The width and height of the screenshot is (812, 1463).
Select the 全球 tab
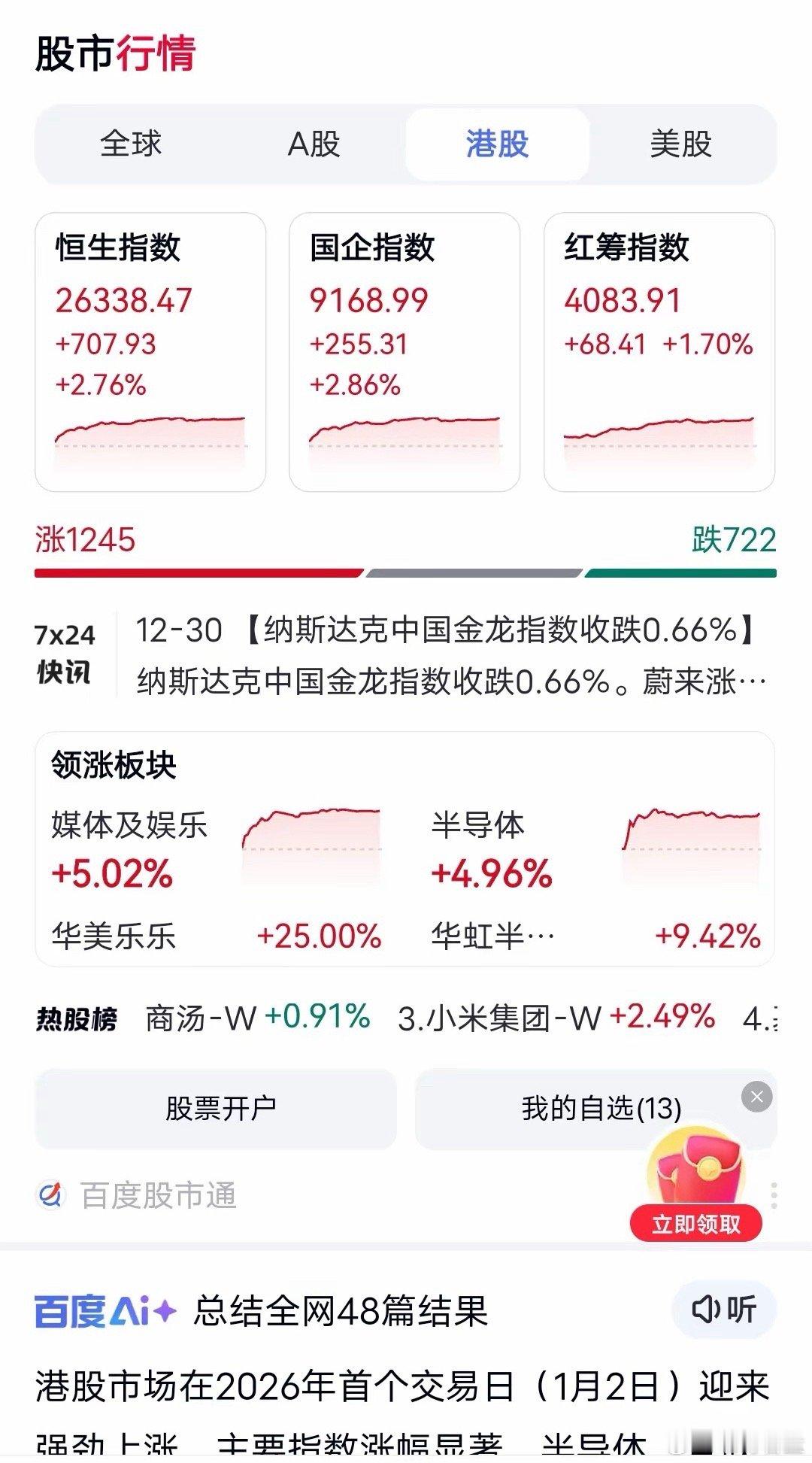pyautogui.click(x=132, y=145)
